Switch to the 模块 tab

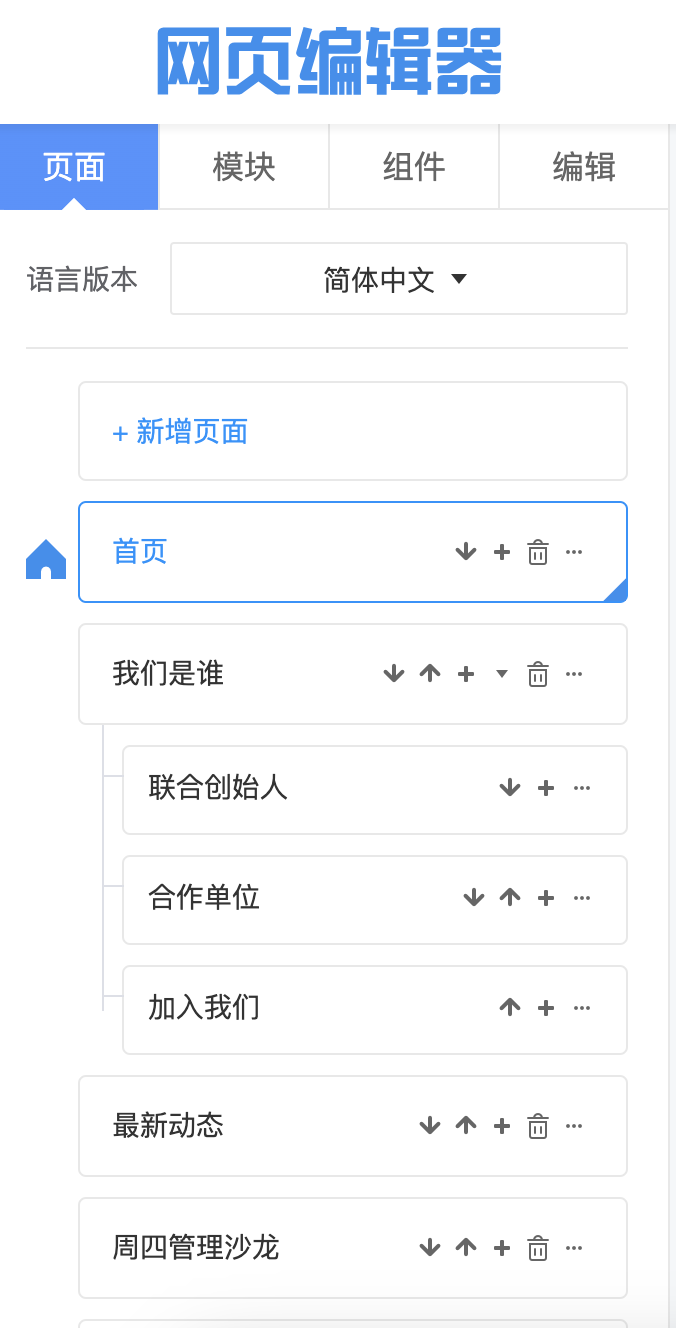point(244,167)
